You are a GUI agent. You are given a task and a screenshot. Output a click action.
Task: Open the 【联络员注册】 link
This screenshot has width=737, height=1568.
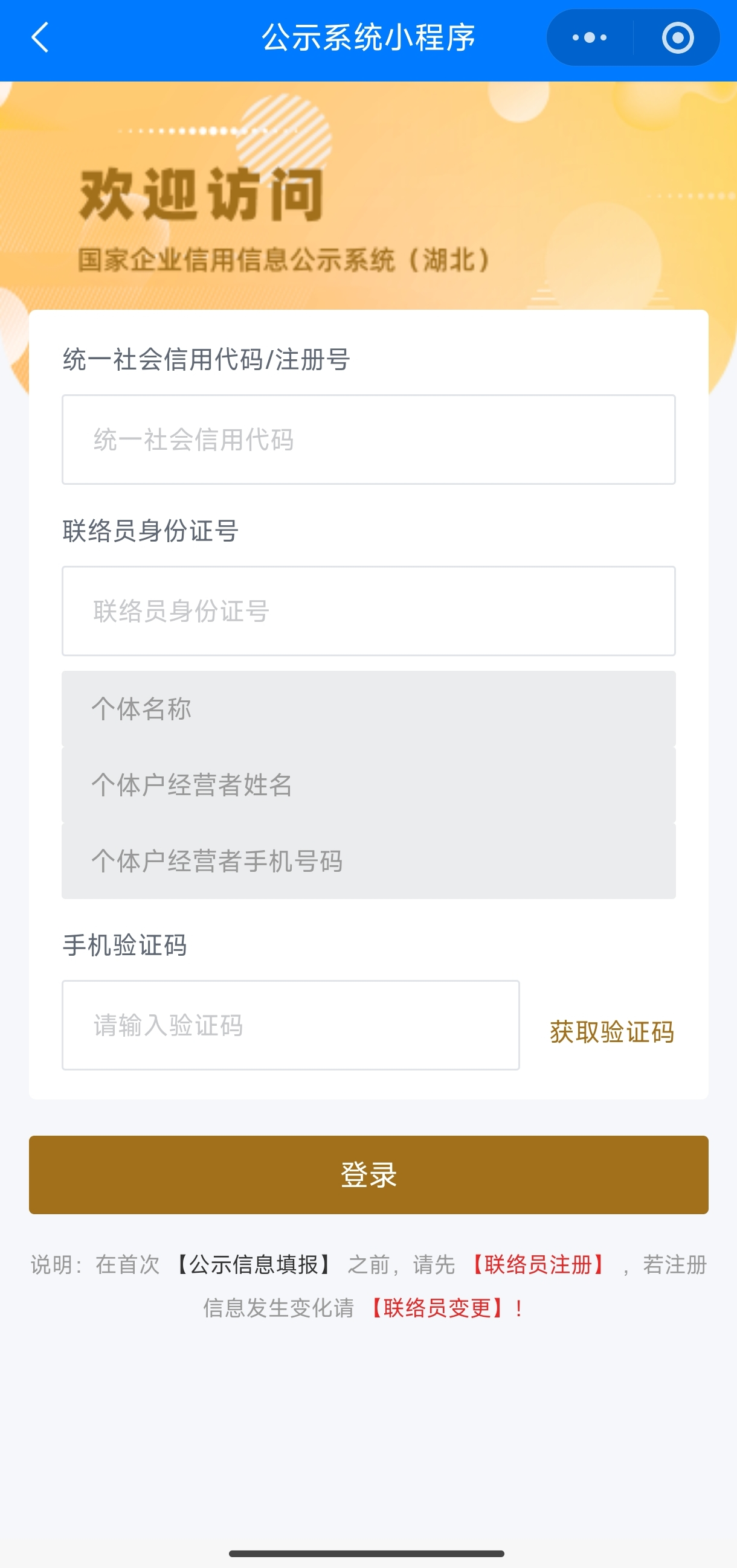click(538, 1264)
